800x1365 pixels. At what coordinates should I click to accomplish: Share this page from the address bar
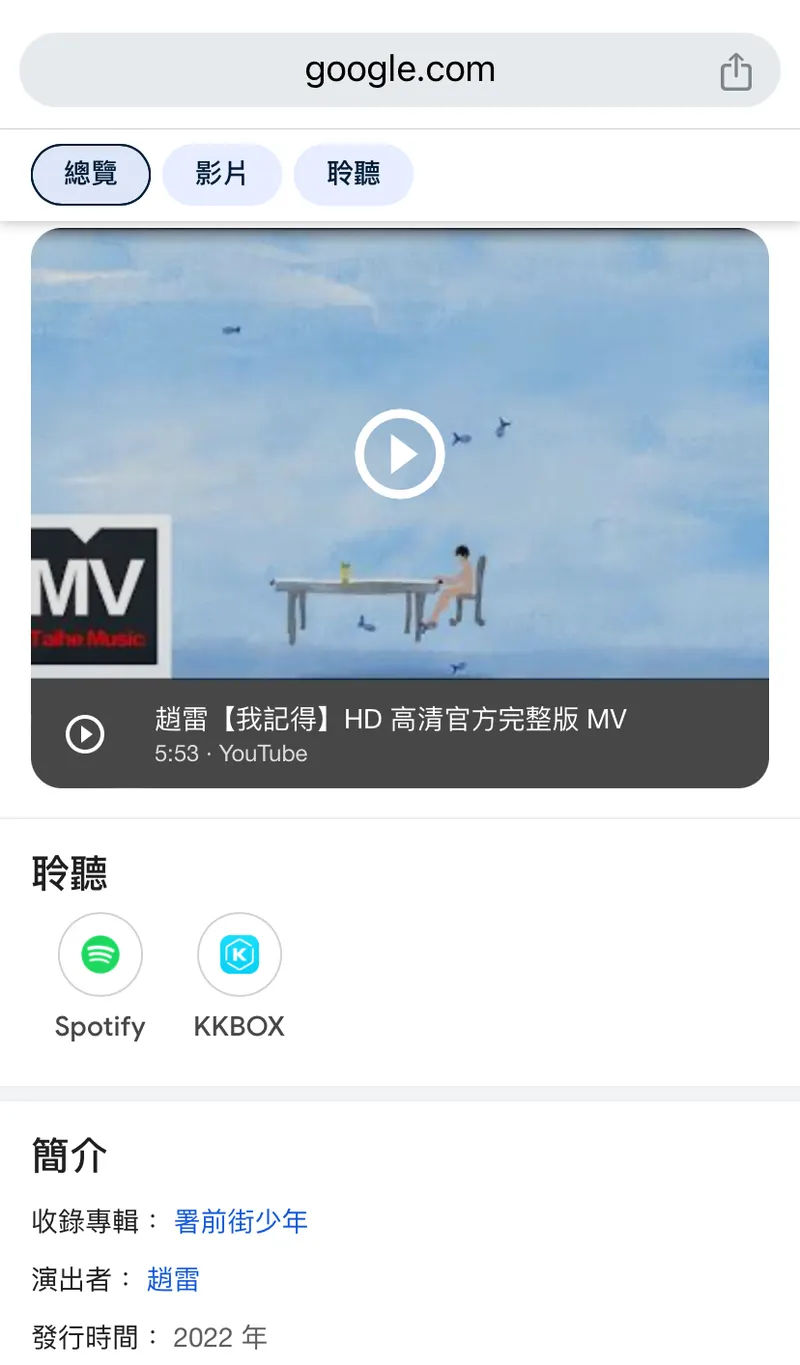click(736, 71)
